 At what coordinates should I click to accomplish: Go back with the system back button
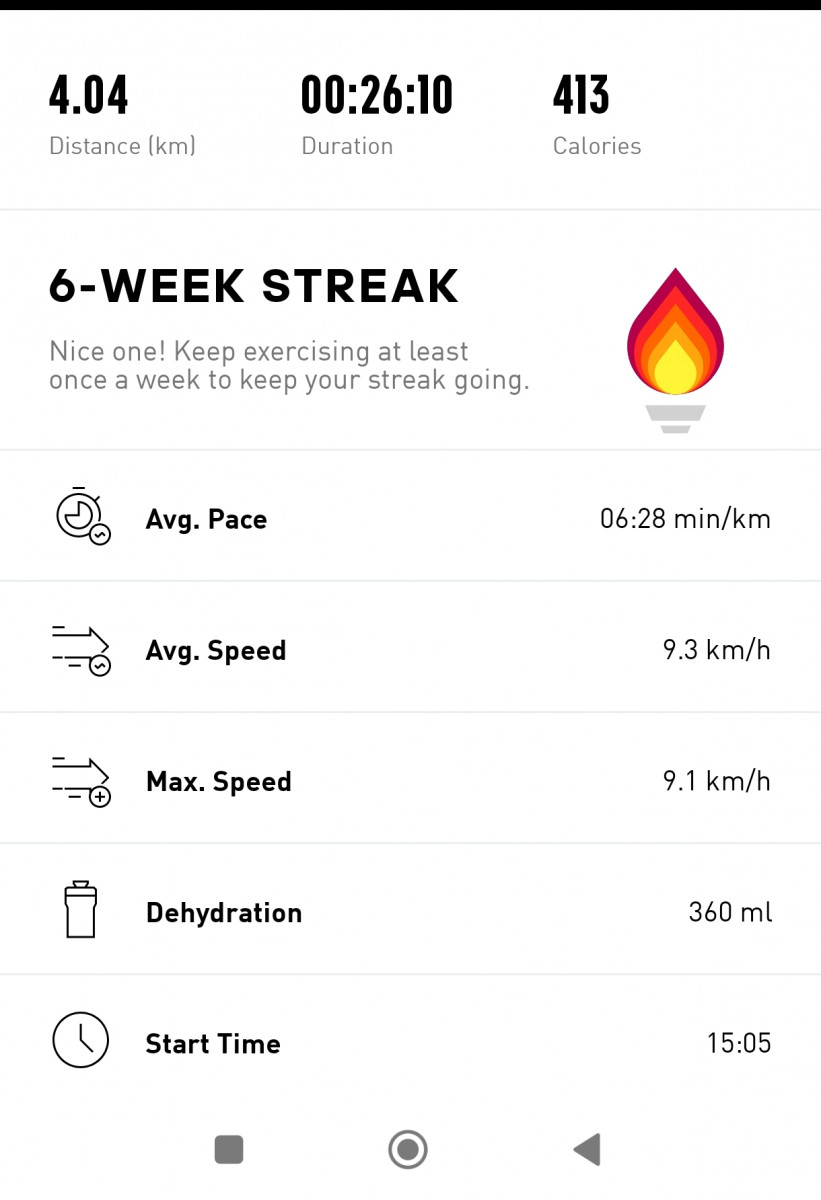point(588,1150)
